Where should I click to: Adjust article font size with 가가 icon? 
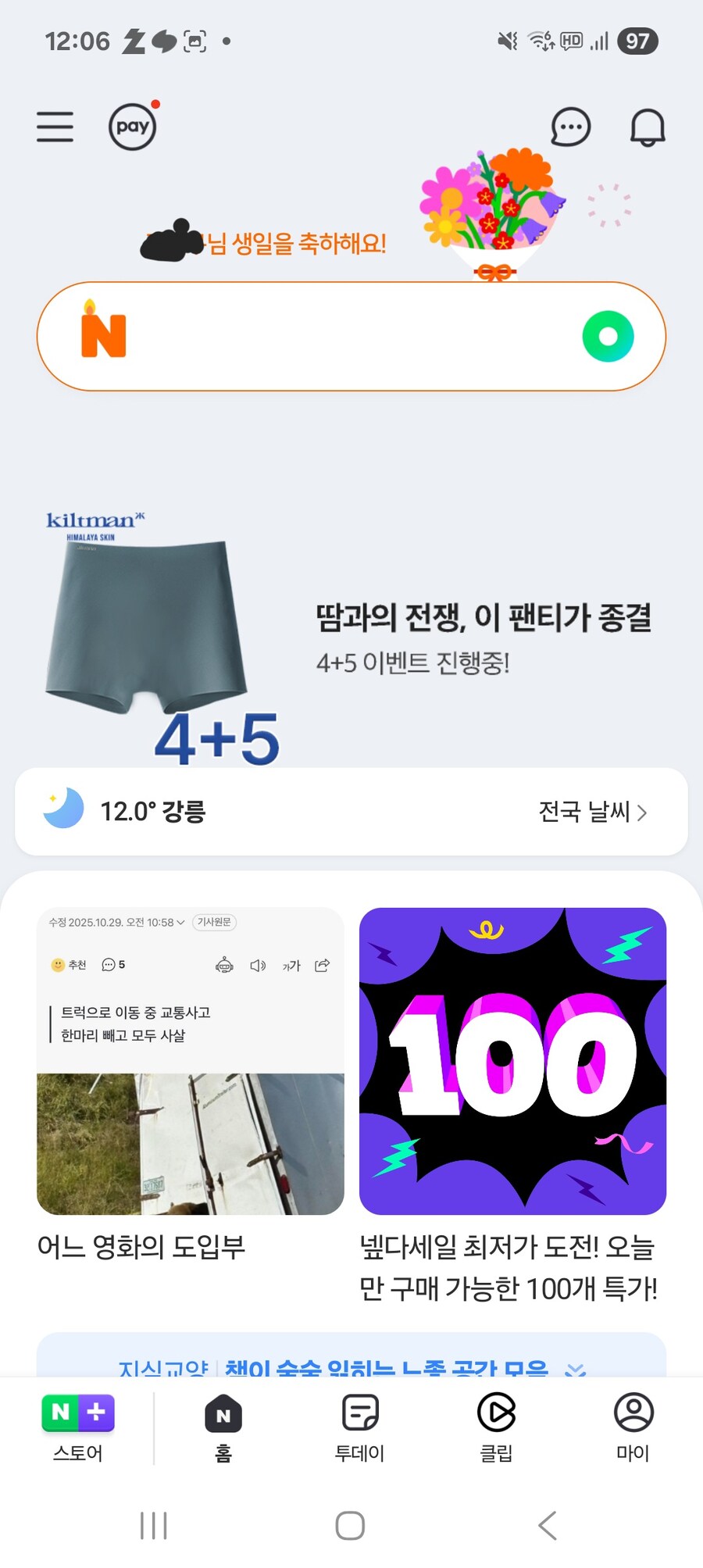click(x=290, y=966)
